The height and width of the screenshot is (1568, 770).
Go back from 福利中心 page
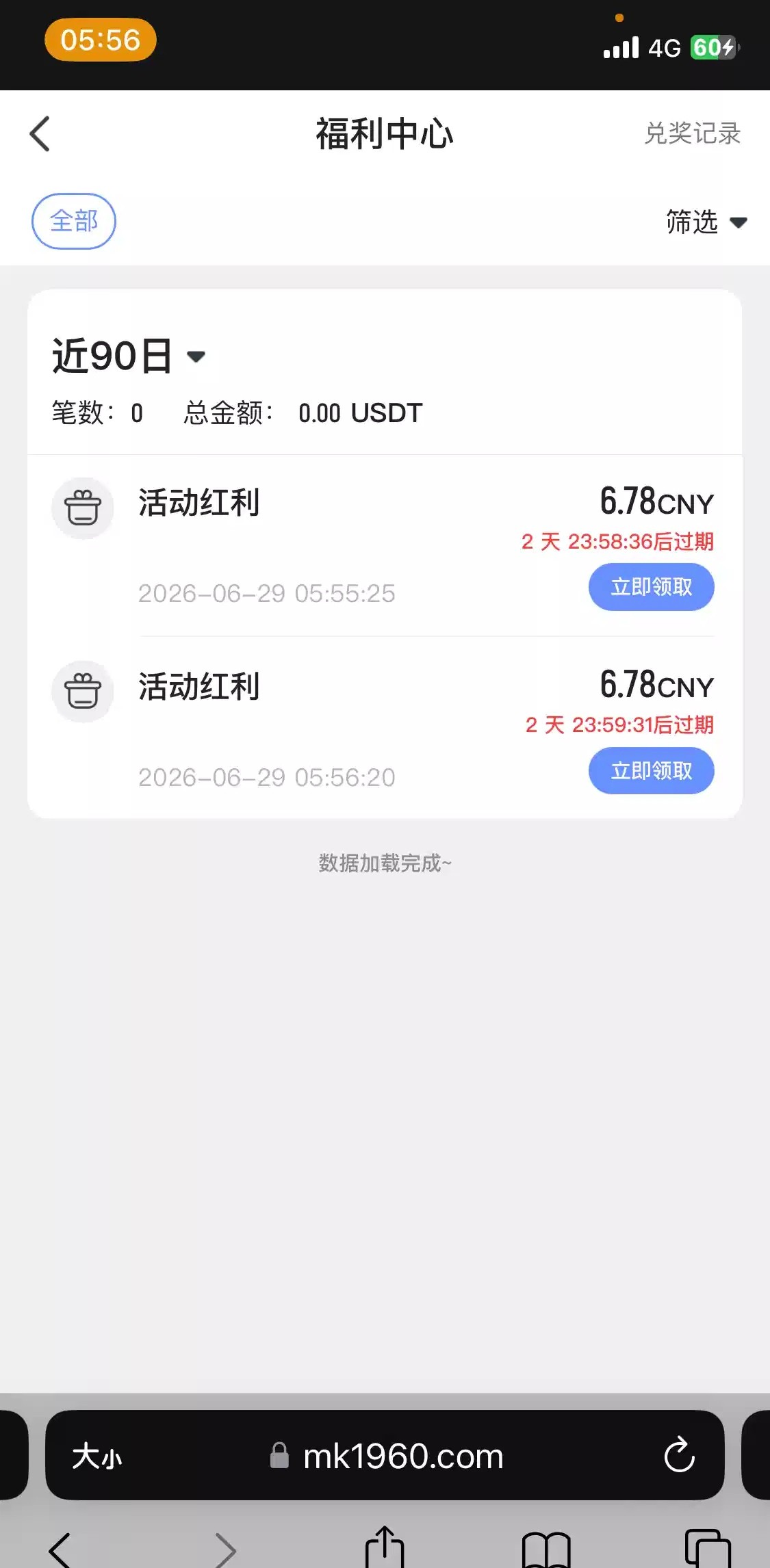40,133
